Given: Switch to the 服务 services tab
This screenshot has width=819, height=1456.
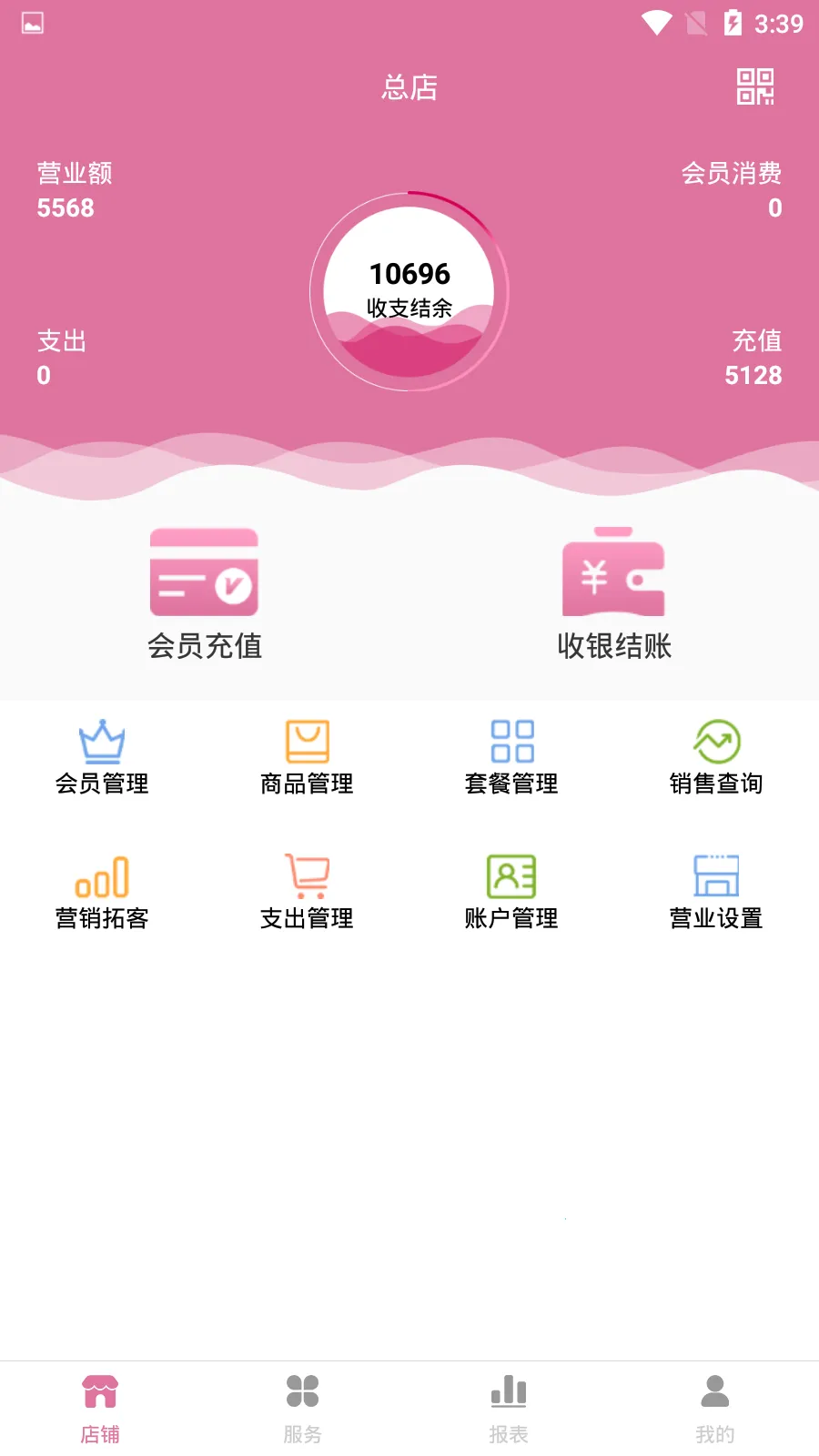Looking at the screenshot, I should coord(303,1406).
